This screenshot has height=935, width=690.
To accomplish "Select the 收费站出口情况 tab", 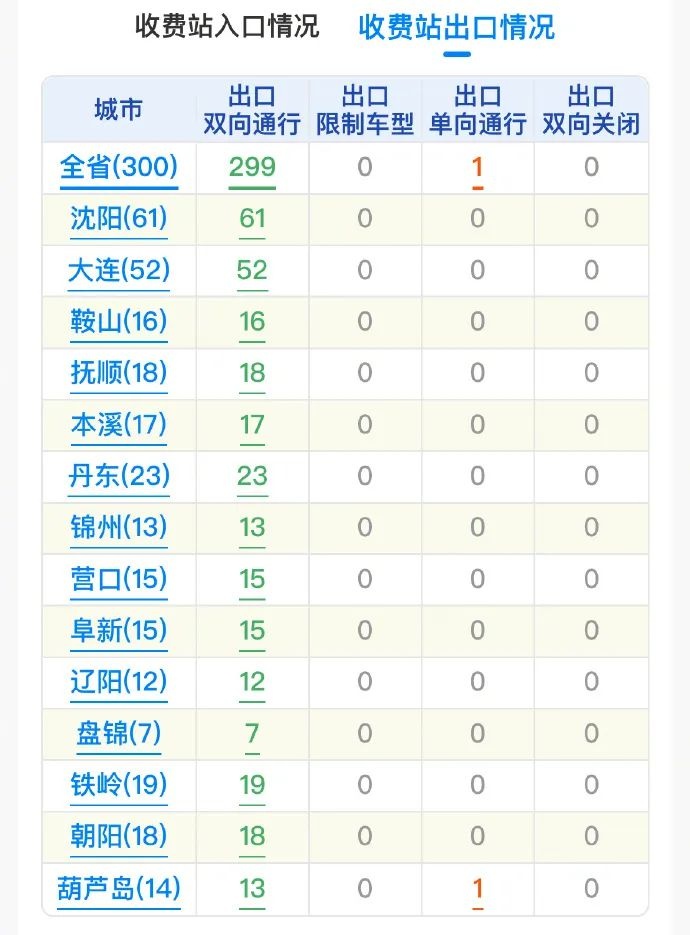I will 456,27.
